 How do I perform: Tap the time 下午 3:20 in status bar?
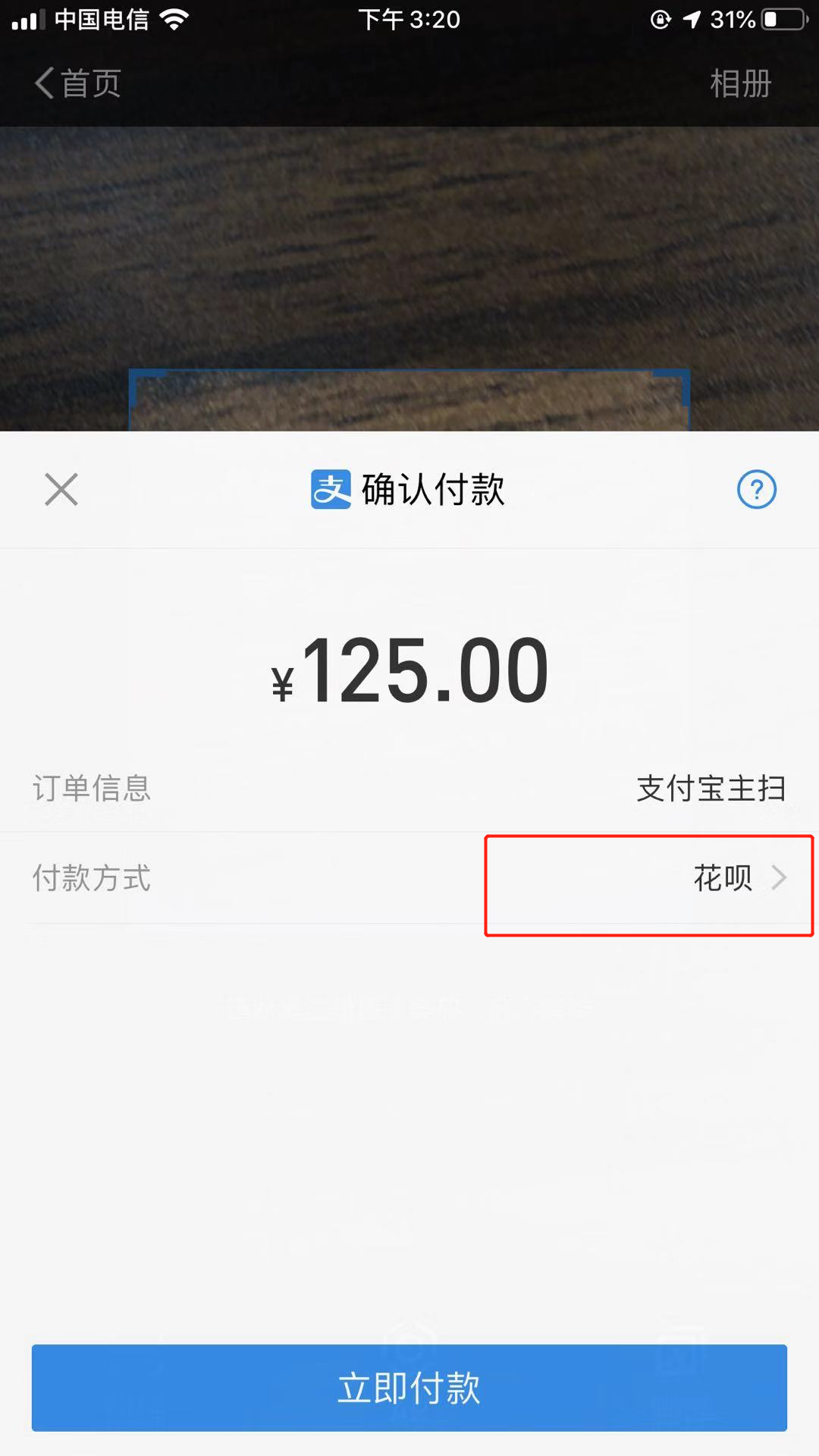[409, 19]
